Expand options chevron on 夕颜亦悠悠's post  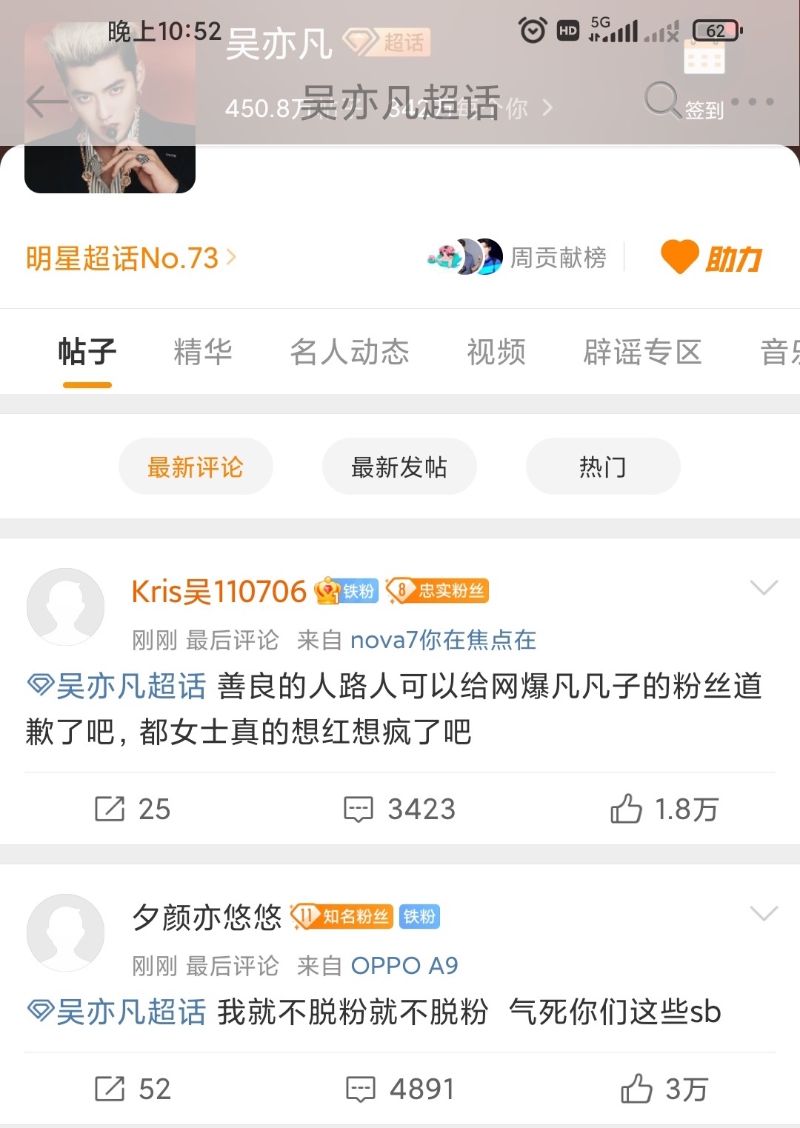pos(763,913)
